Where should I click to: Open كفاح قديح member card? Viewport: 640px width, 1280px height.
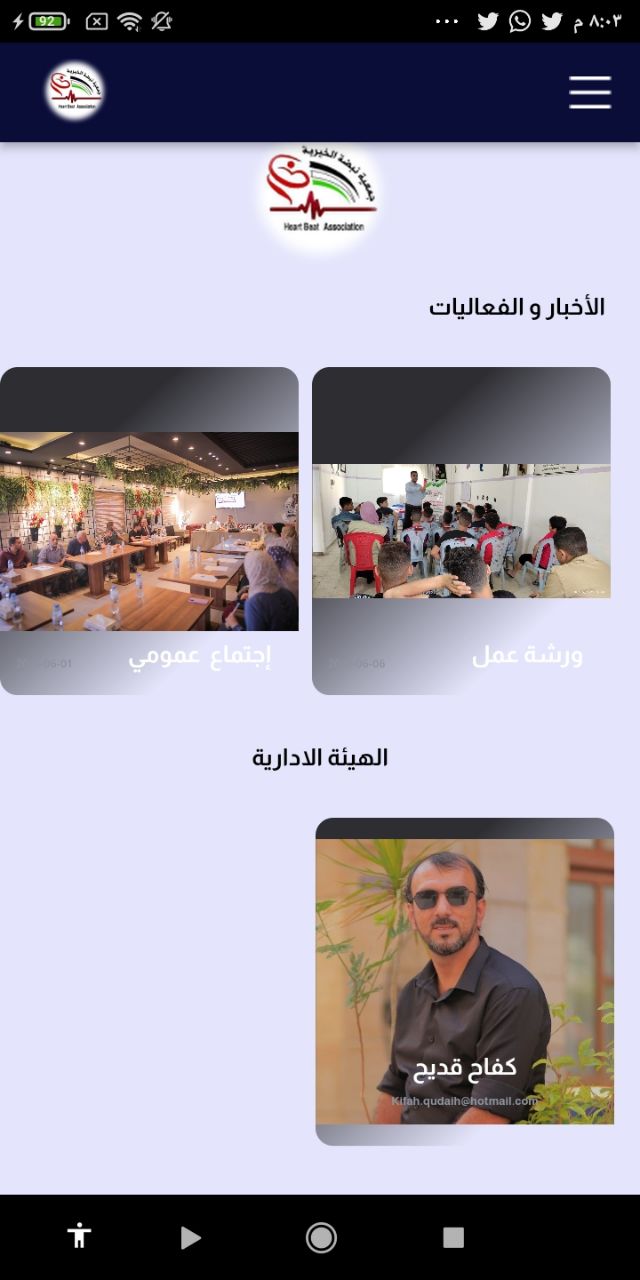(x=465, y=980)
